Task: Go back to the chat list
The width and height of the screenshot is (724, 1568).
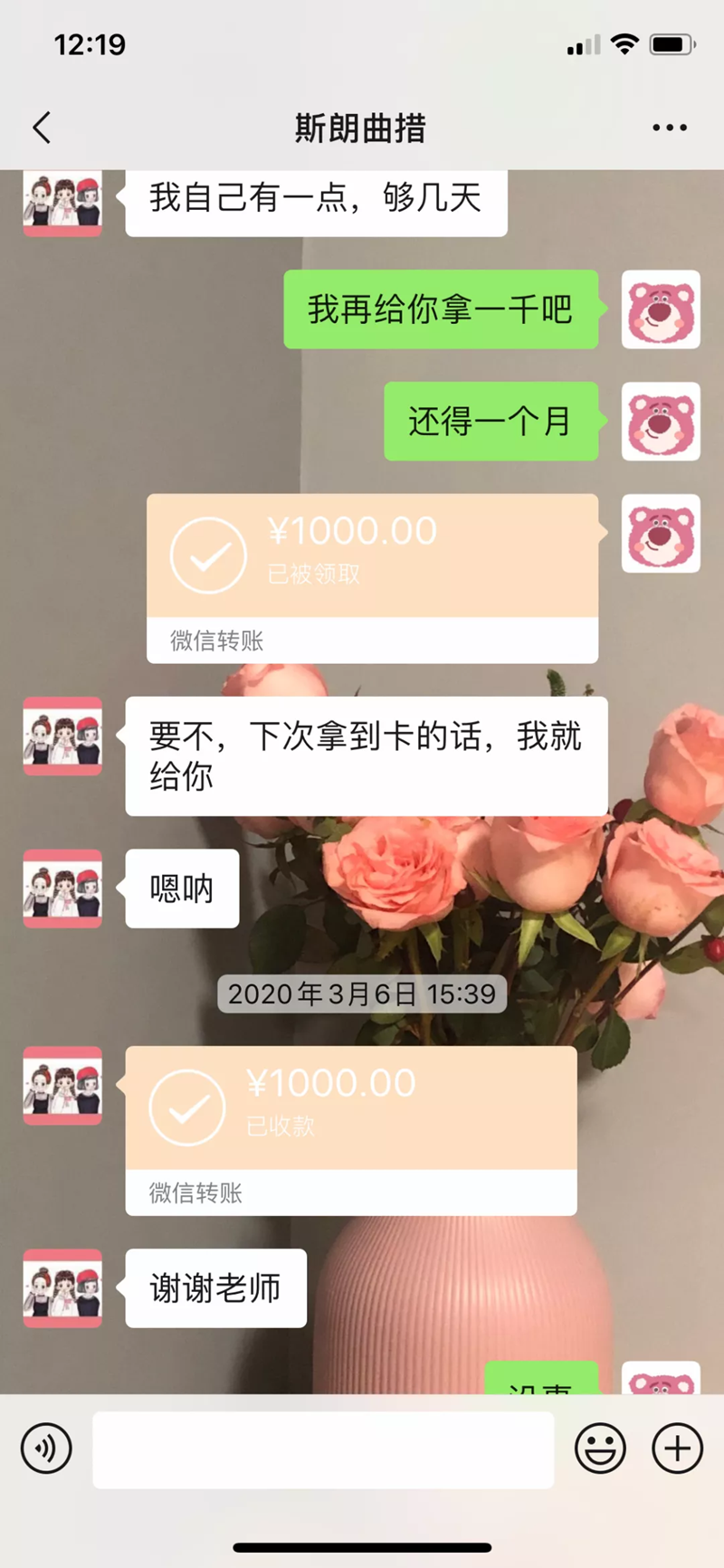Action: [42, 128]
